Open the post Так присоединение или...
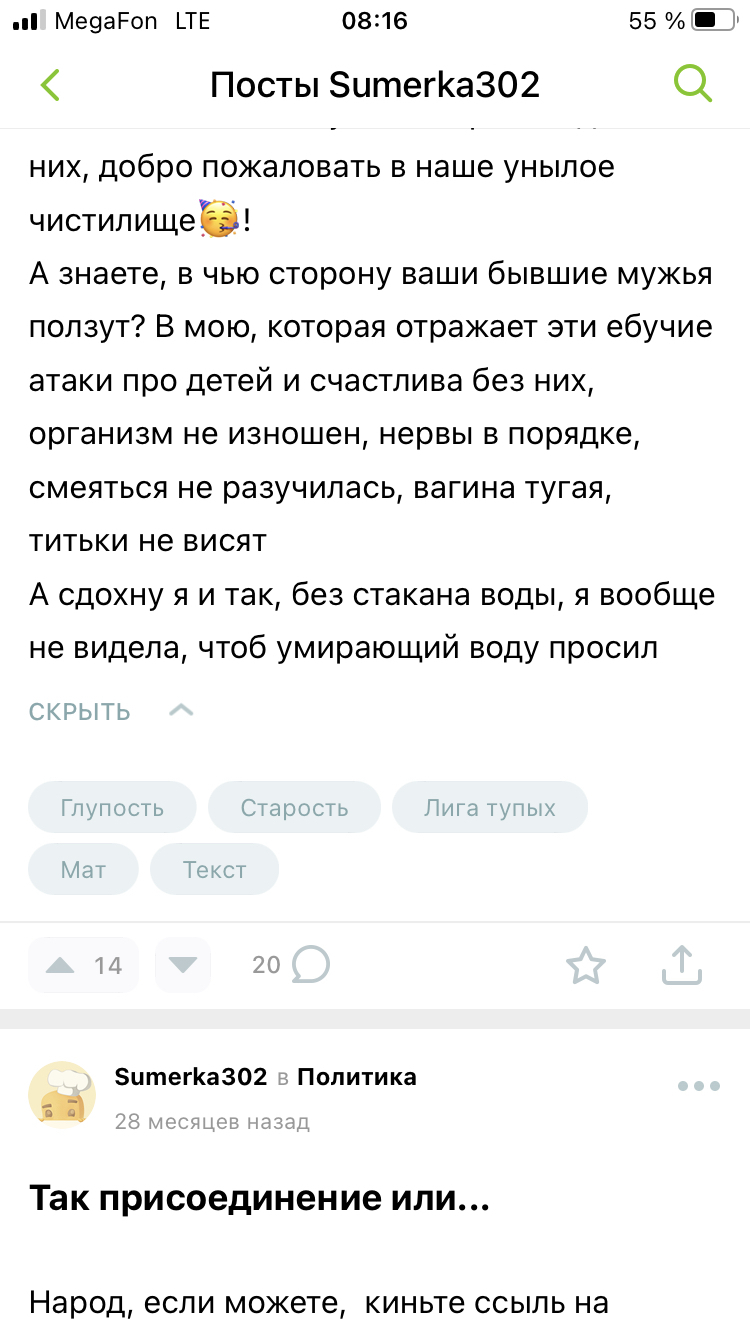The width and height of the screenshot is (750, 1334). tap(259, 1197)
